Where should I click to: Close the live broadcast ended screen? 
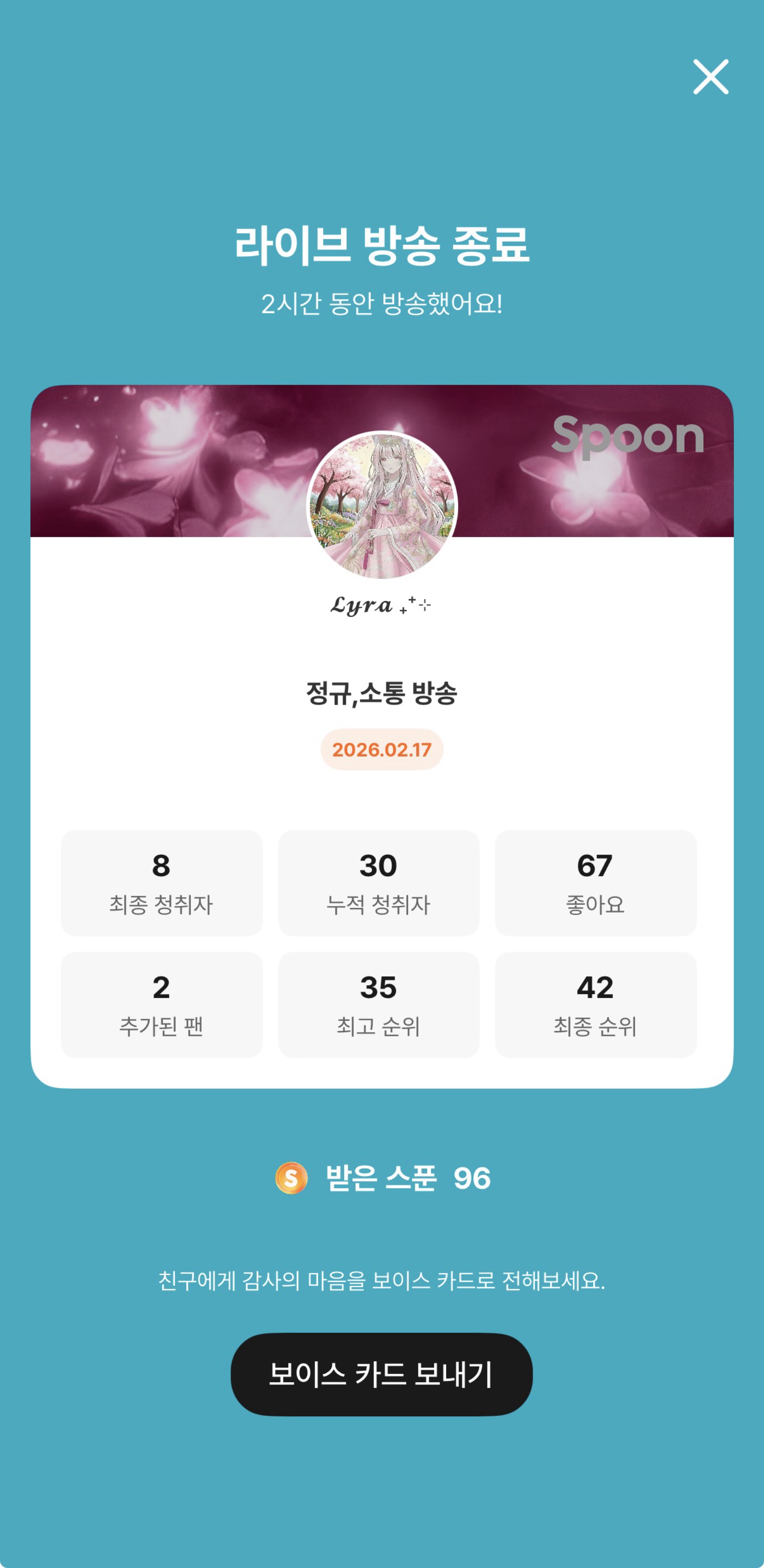(x=710, y=77)
